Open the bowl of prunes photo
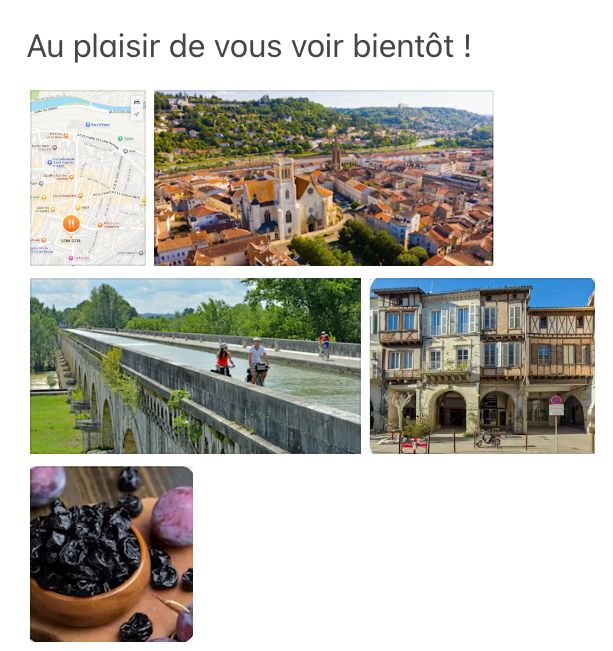Screen dimensions: 613x651 point(111,554)
